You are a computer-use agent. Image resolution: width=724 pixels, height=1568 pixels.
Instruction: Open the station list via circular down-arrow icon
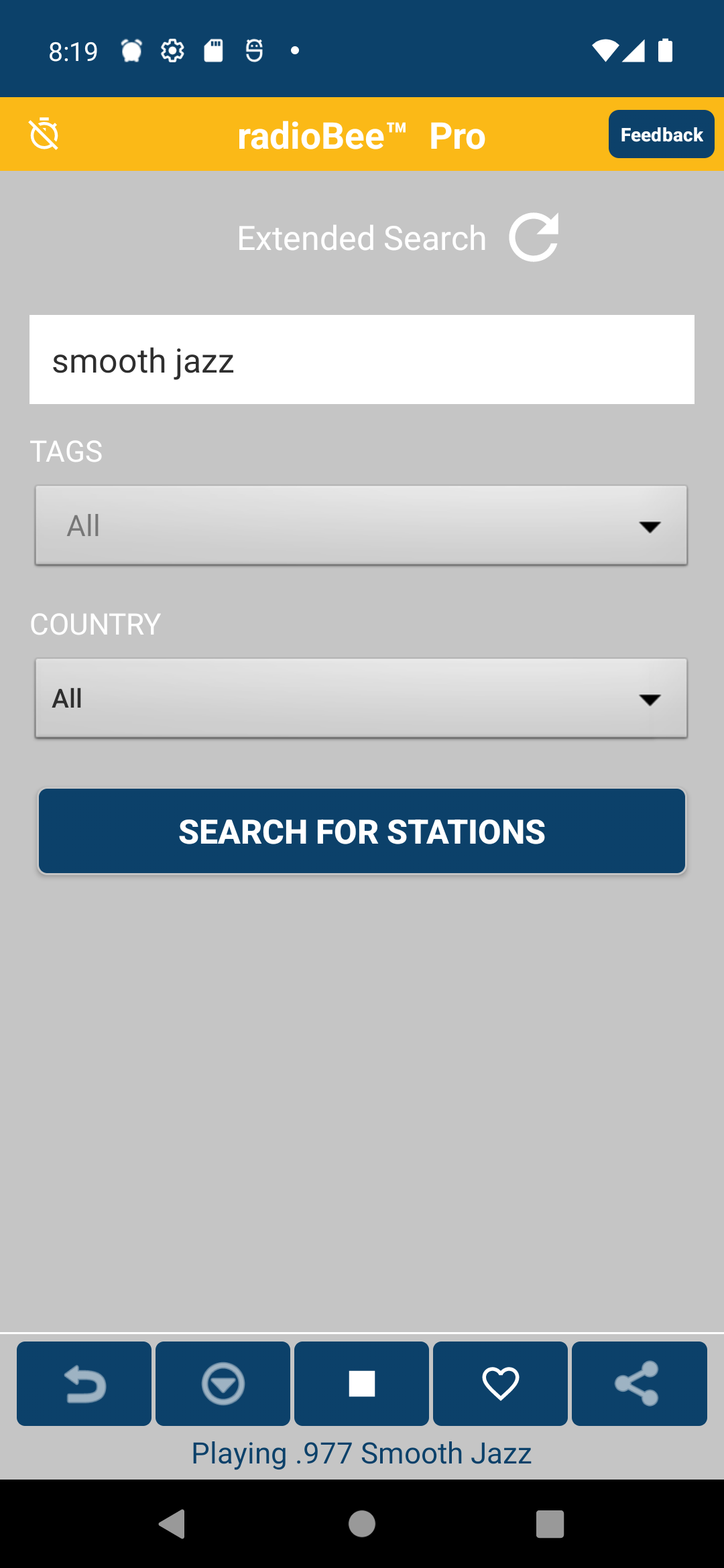point(223,1383)
